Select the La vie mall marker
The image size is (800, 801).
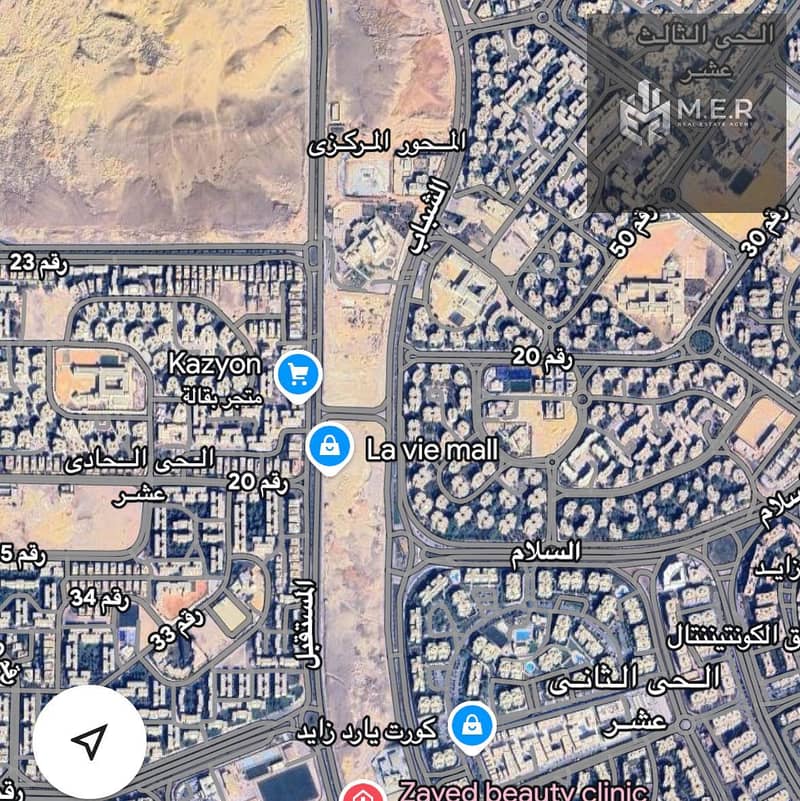click(328, 448)
